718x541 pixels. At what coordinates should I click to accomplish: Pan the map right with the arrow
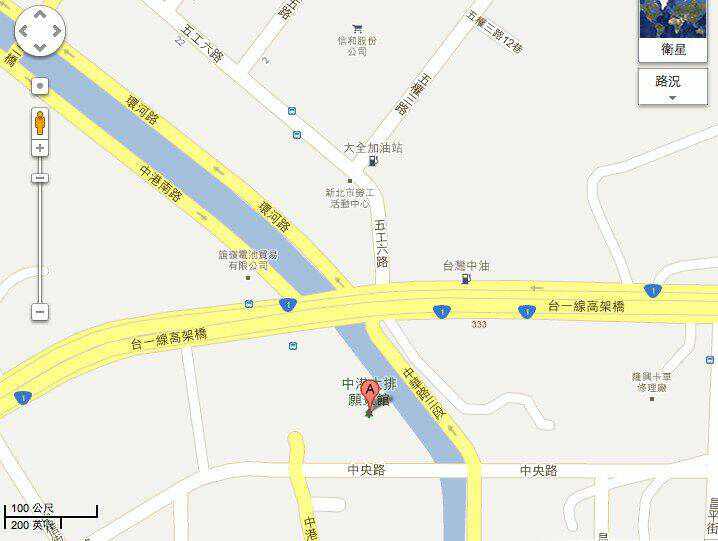[55, 32]
